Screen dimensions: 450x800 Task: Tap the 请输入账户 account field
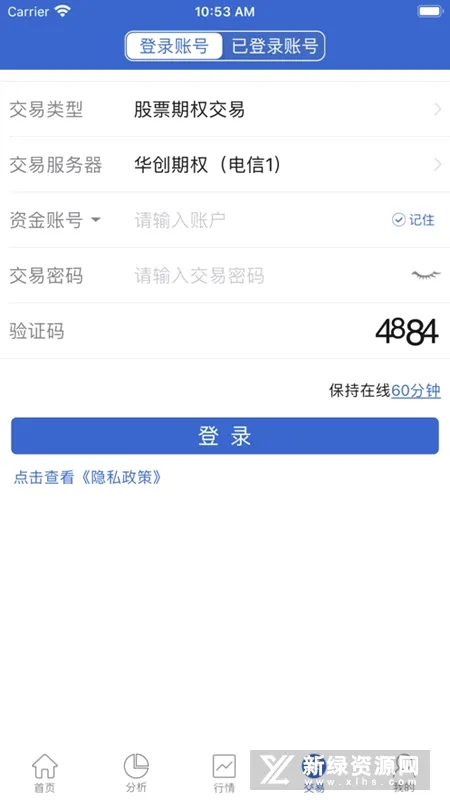pyautogui.click(x=255, y=220)
